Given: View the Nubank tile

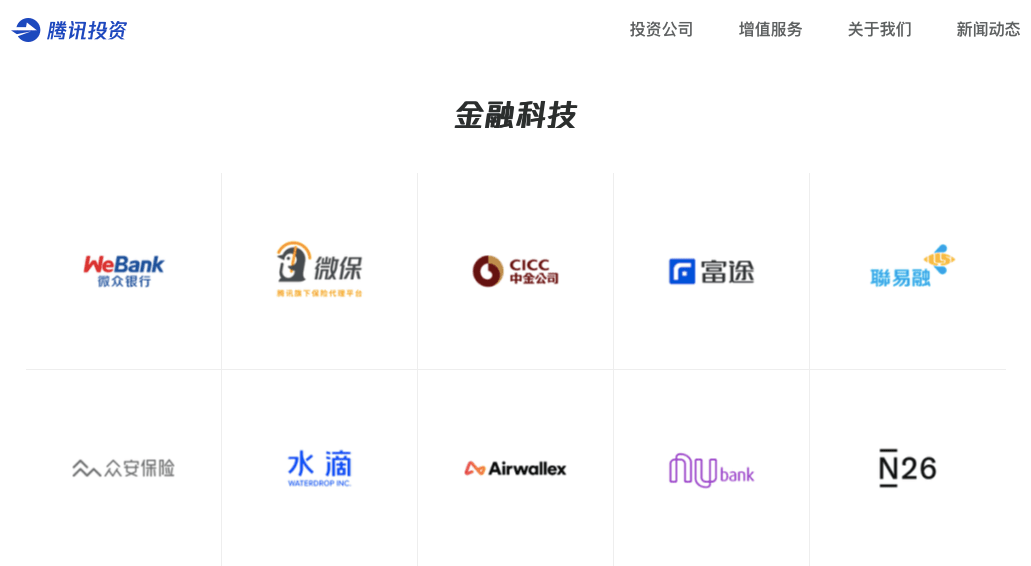Looking at the screenshot, I should 711,469.
